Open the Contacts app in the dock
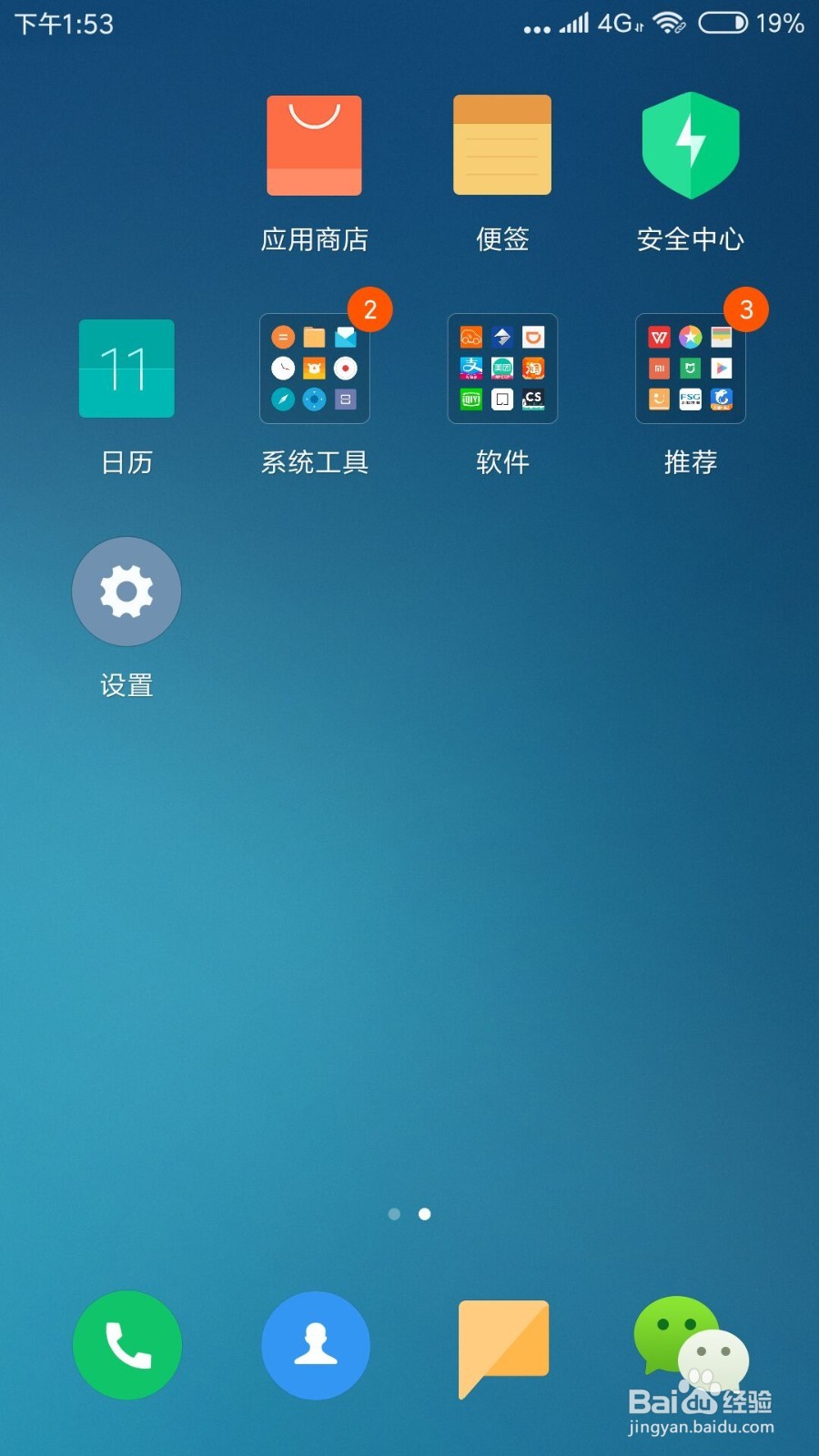819x1456 pixels. click(x=315, y=1345)
